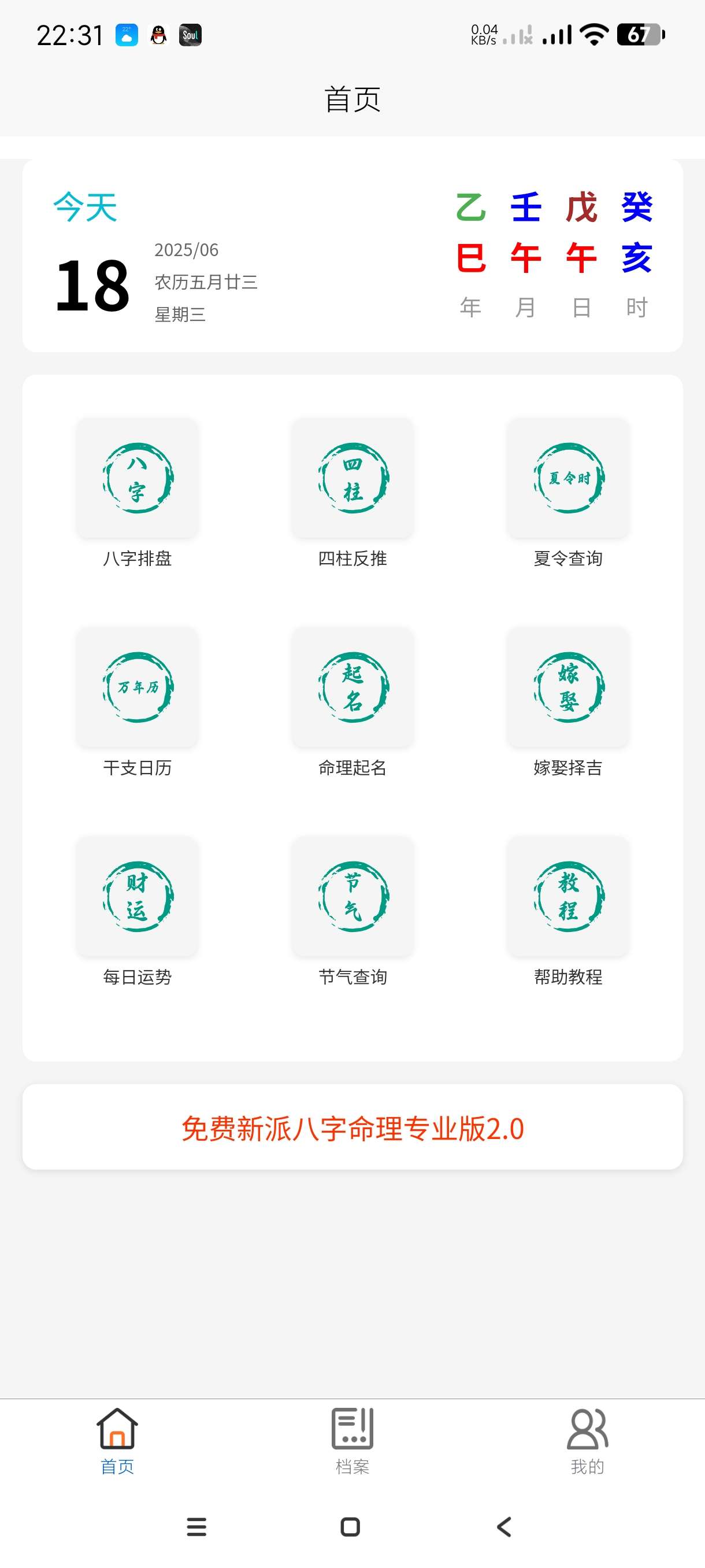The width and height of the screenshot is (705, 1568).
Task: Tap the system home button
Action: point(350,1527)
